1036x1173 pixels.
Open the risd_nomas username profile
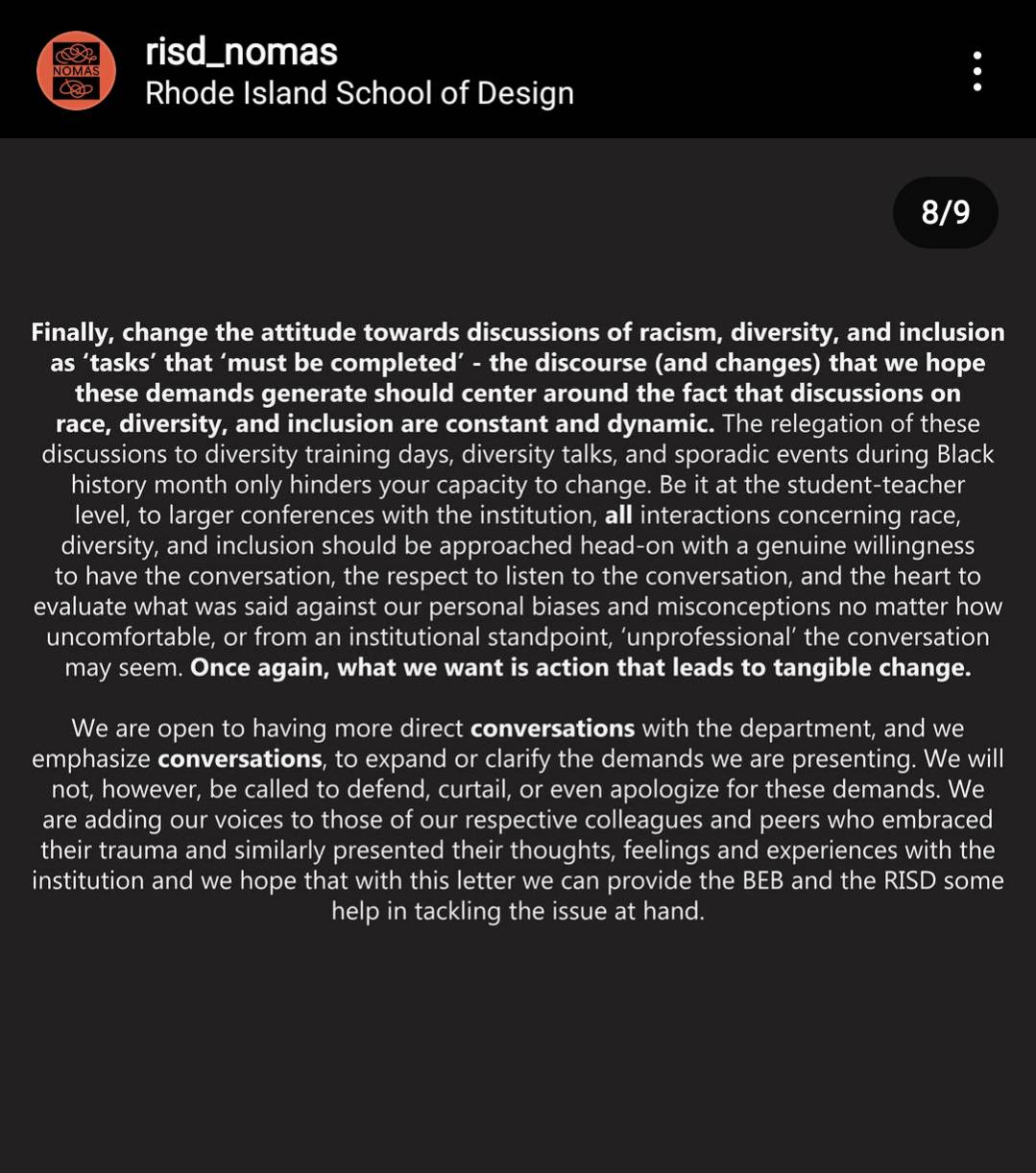(x=241, y=51)
